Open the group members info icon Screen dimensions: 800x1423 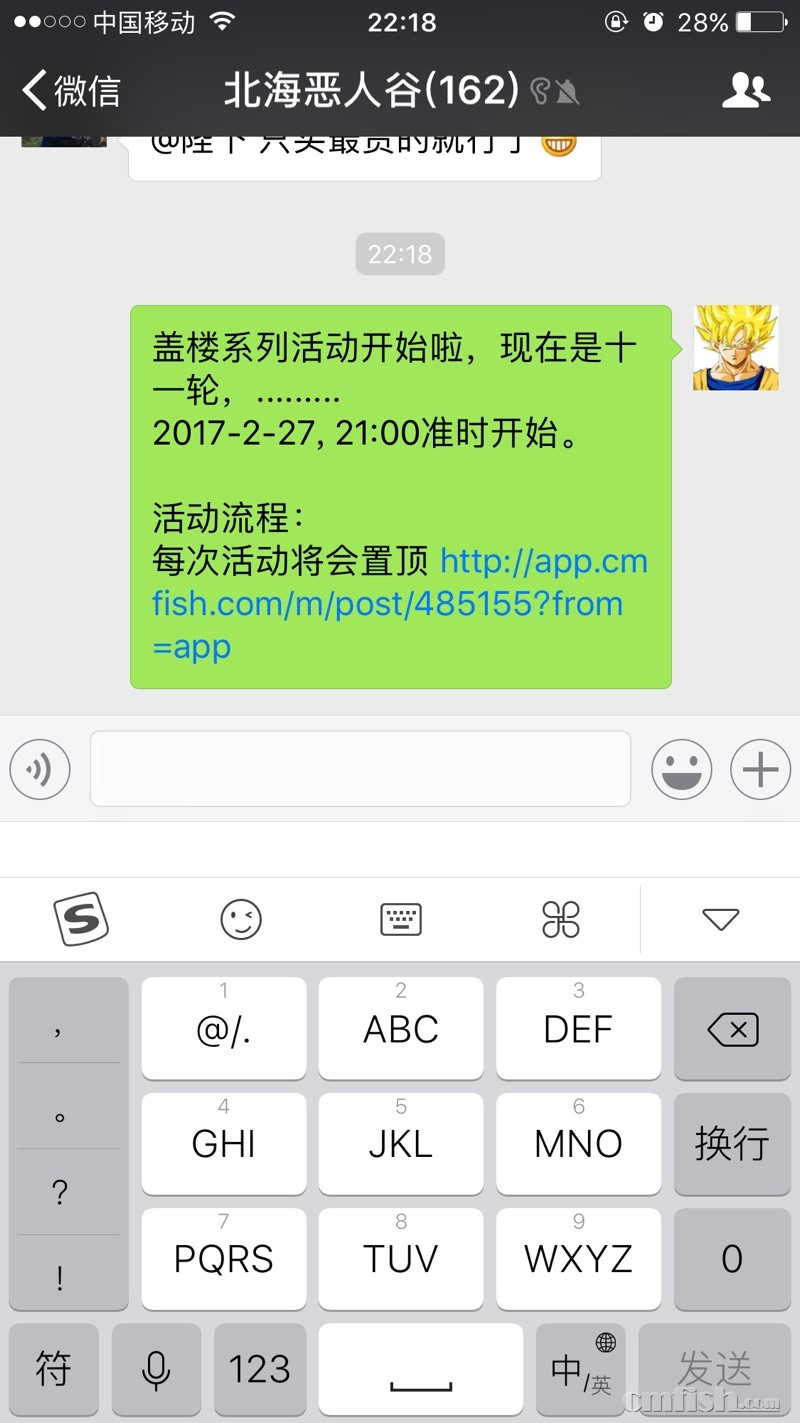746,90
